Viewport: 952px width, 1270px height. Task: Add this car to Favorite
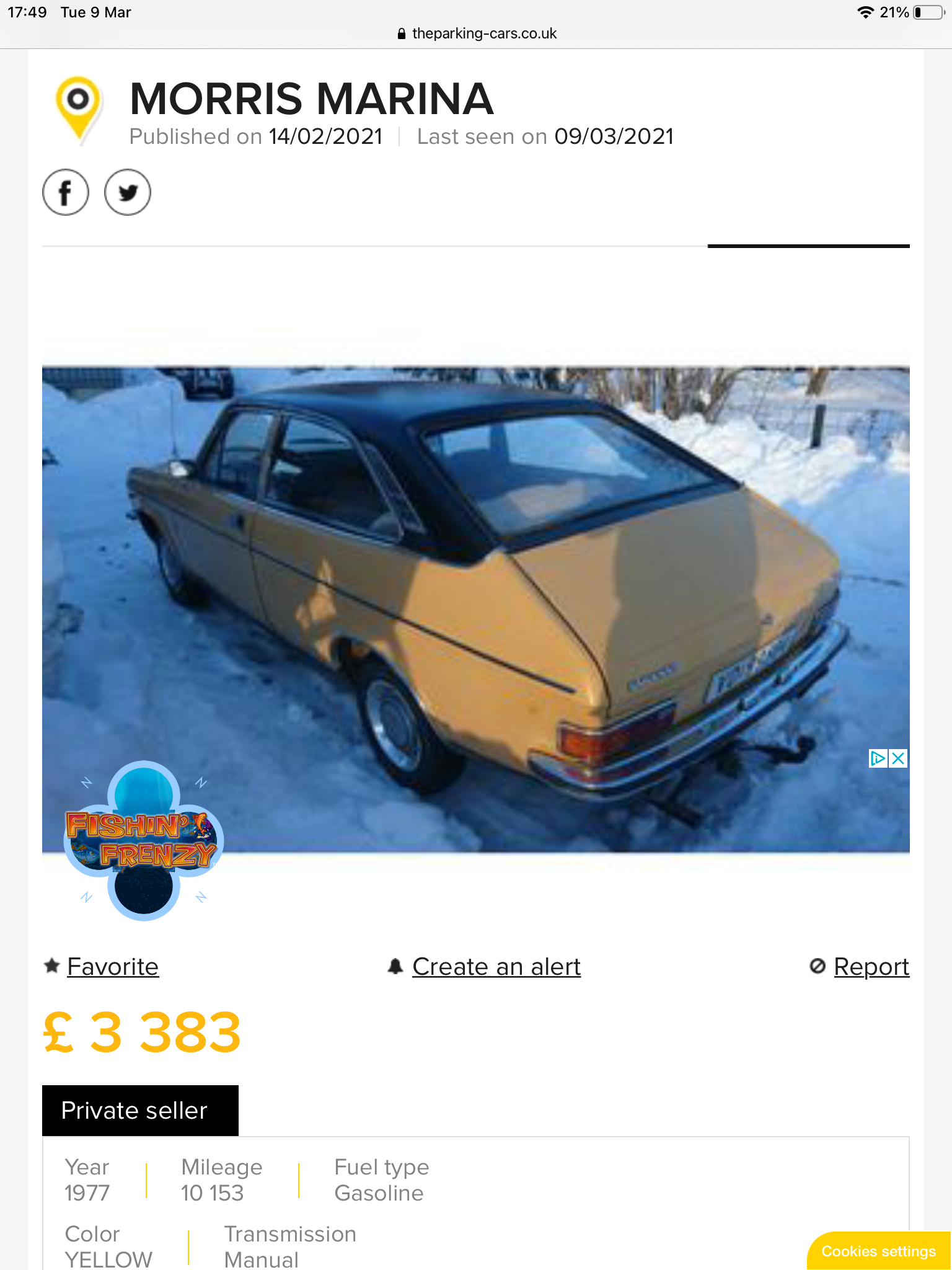[x=112, y=966]
